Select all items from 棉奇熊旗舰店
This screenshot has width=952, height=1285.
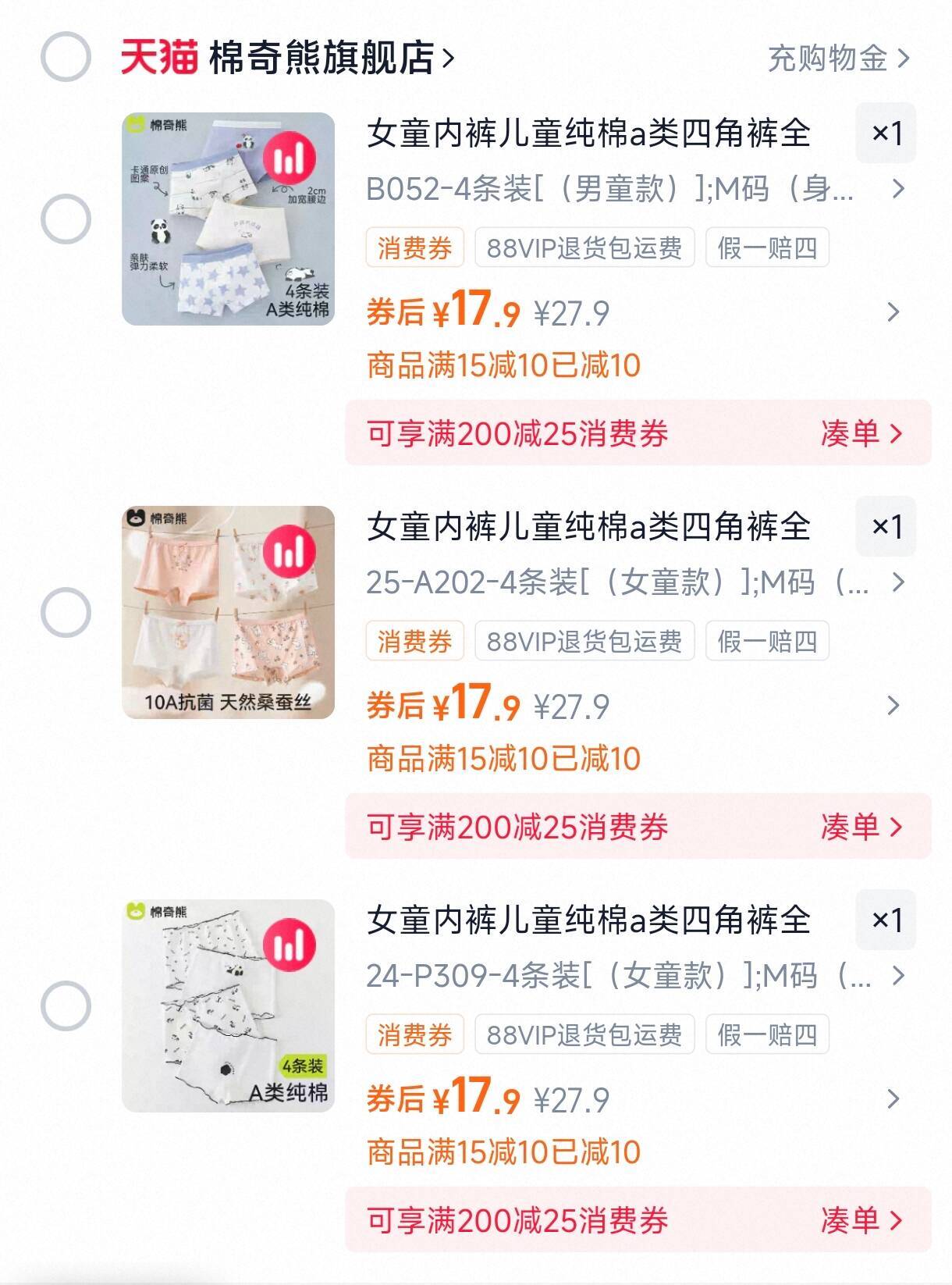coord(66,57)
